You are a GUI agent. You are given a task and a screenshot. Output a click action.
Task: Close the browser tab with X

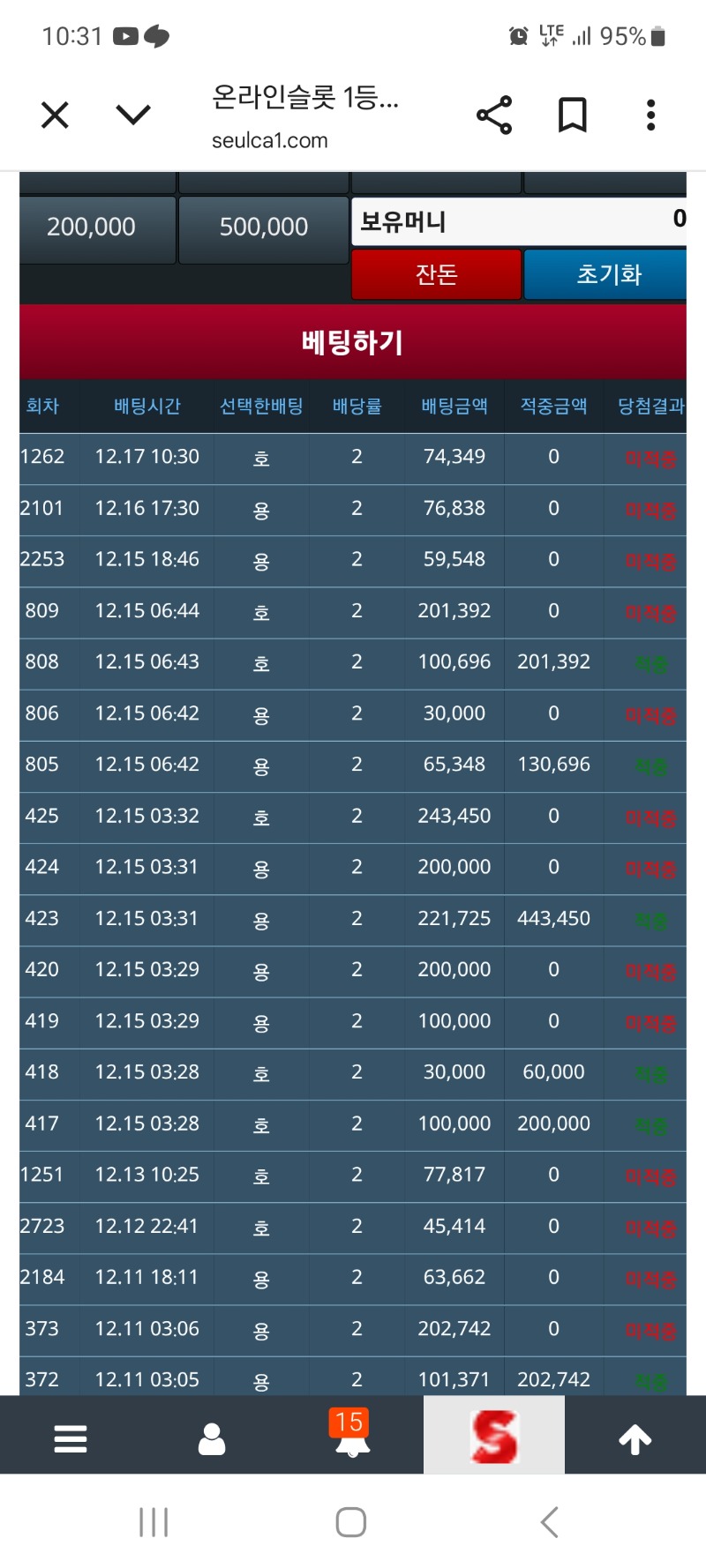(55, 115)
